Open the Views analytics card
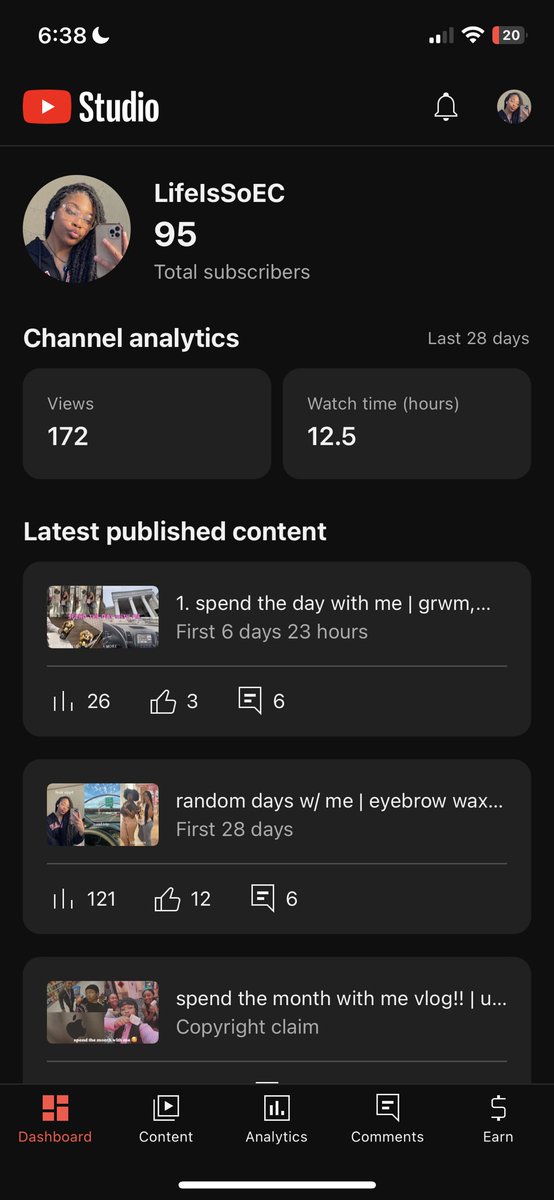This screenshot has width=554, height=1200. tap(147, 424)
